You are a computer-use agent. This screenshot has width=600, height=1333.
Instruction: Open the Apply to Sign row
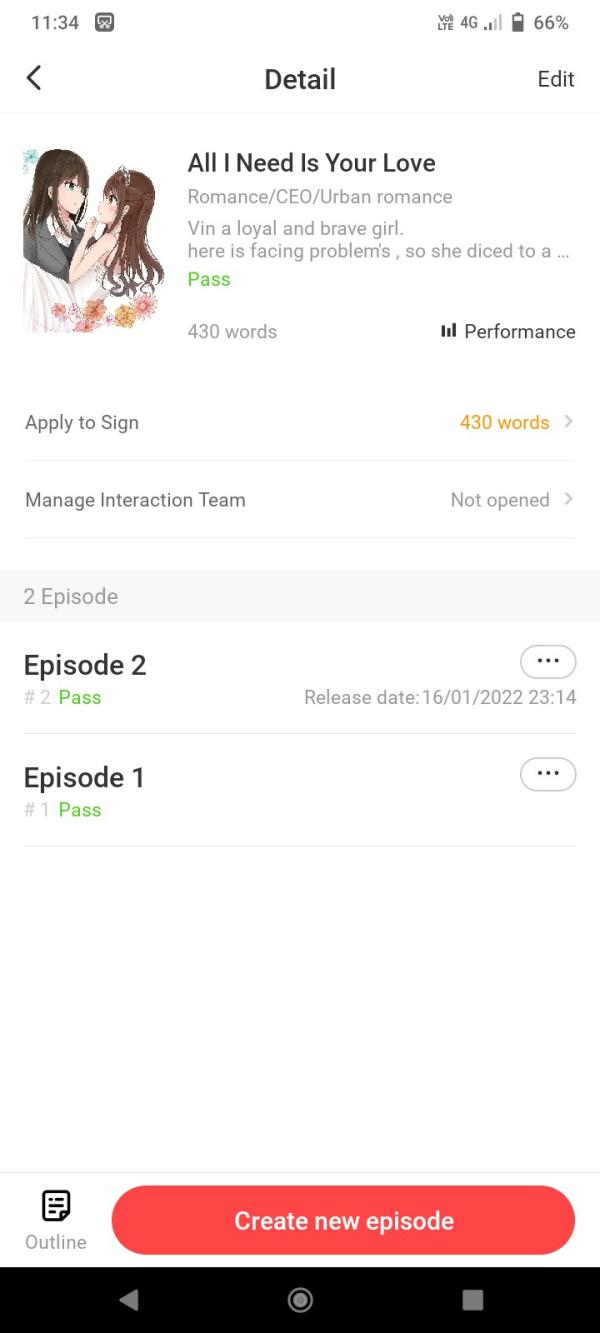tap(300, 422)
